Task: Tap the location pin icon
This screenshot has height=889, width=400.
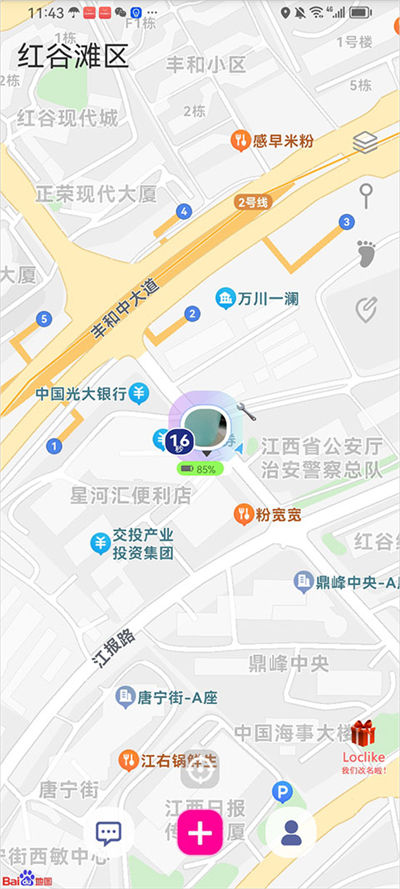Action: pyautogui.click(x=367, y=196)
